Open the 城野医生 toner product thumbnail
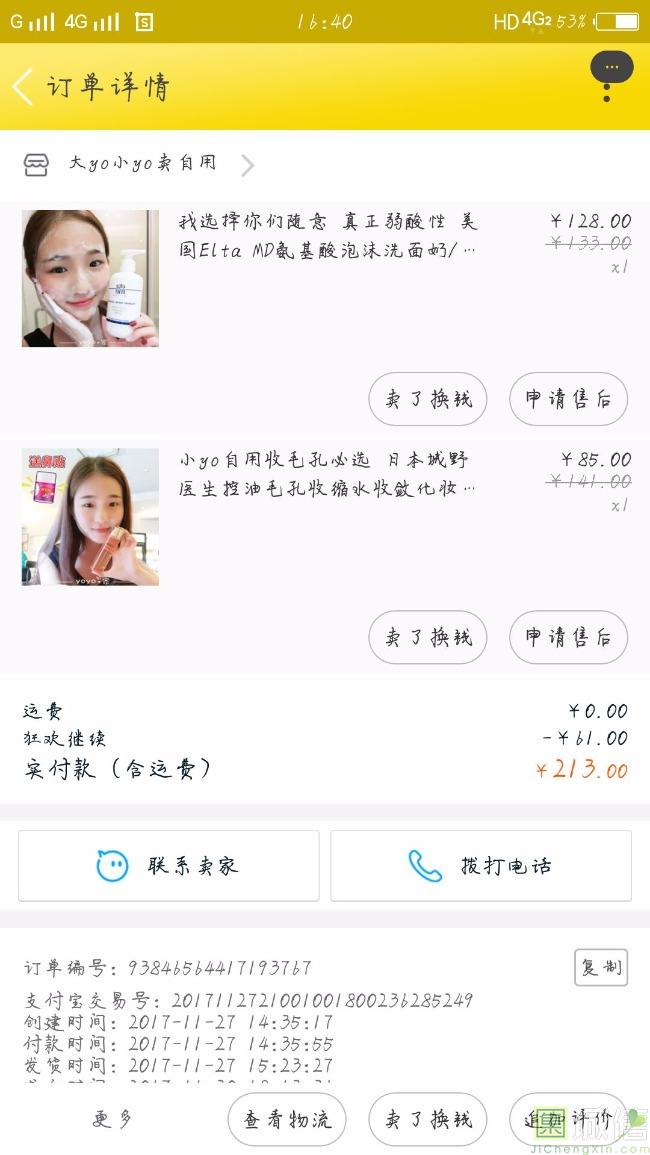 coord(90,516)
